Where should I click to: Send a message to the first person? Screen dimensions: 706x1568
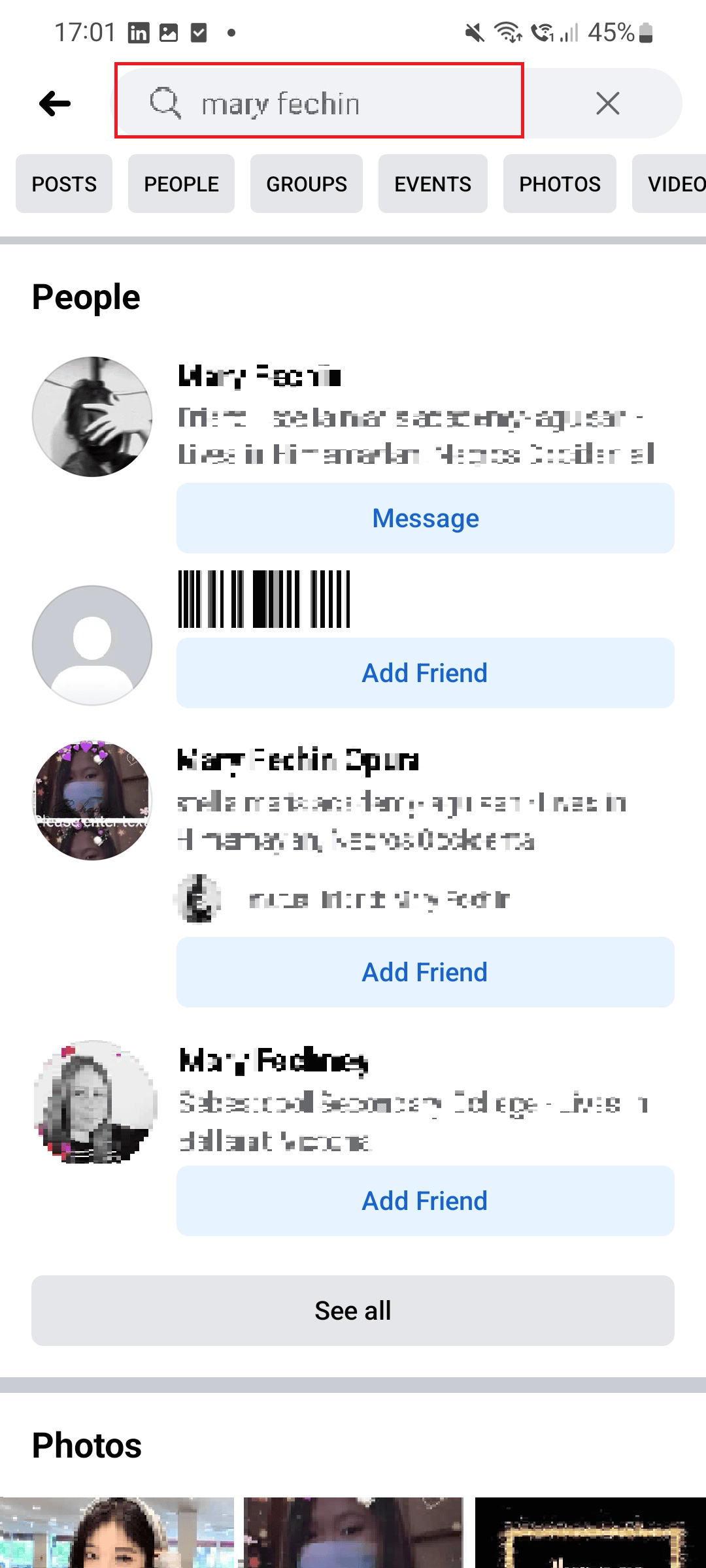425,518
